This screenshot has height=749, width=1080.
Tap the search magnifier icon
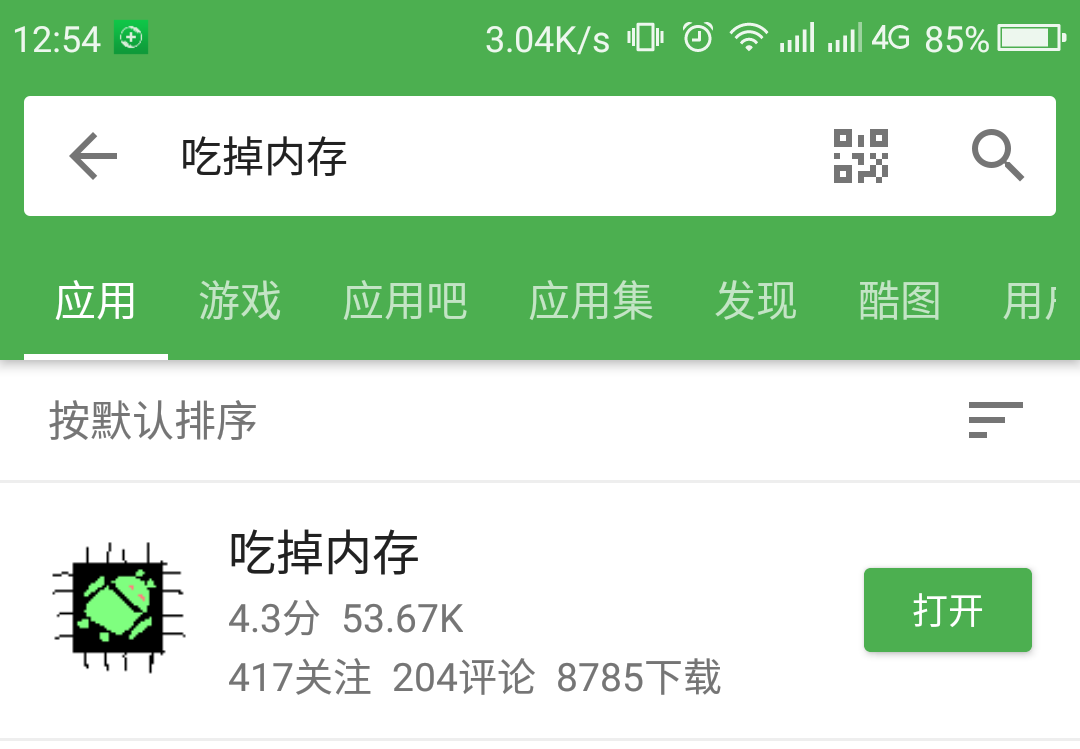coord(997,156)
